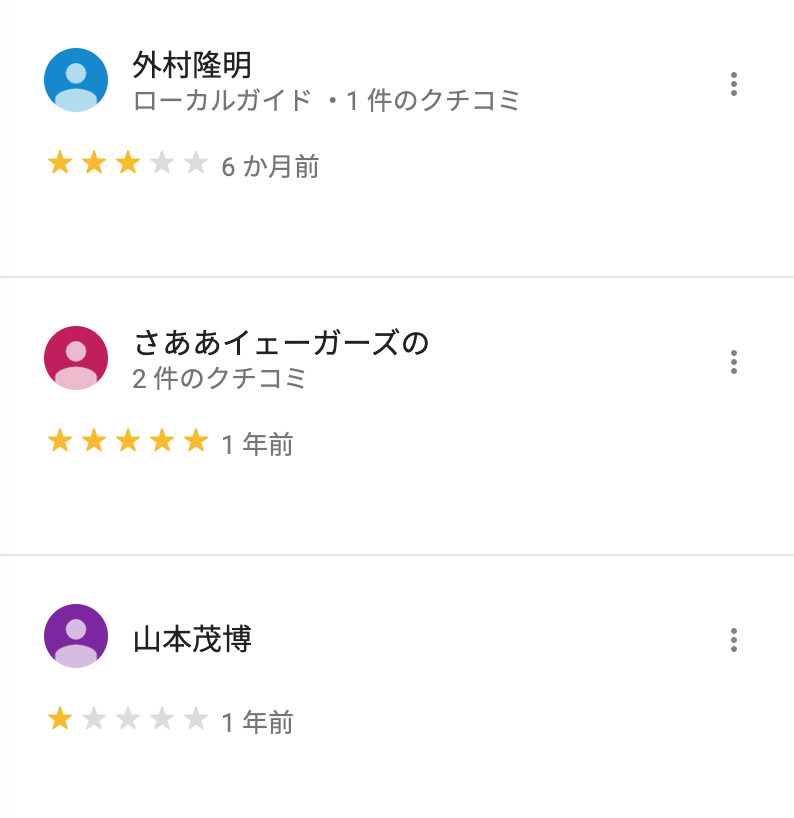Tap さああイェーガーズの's pink profile avatar

coord(76,358)
